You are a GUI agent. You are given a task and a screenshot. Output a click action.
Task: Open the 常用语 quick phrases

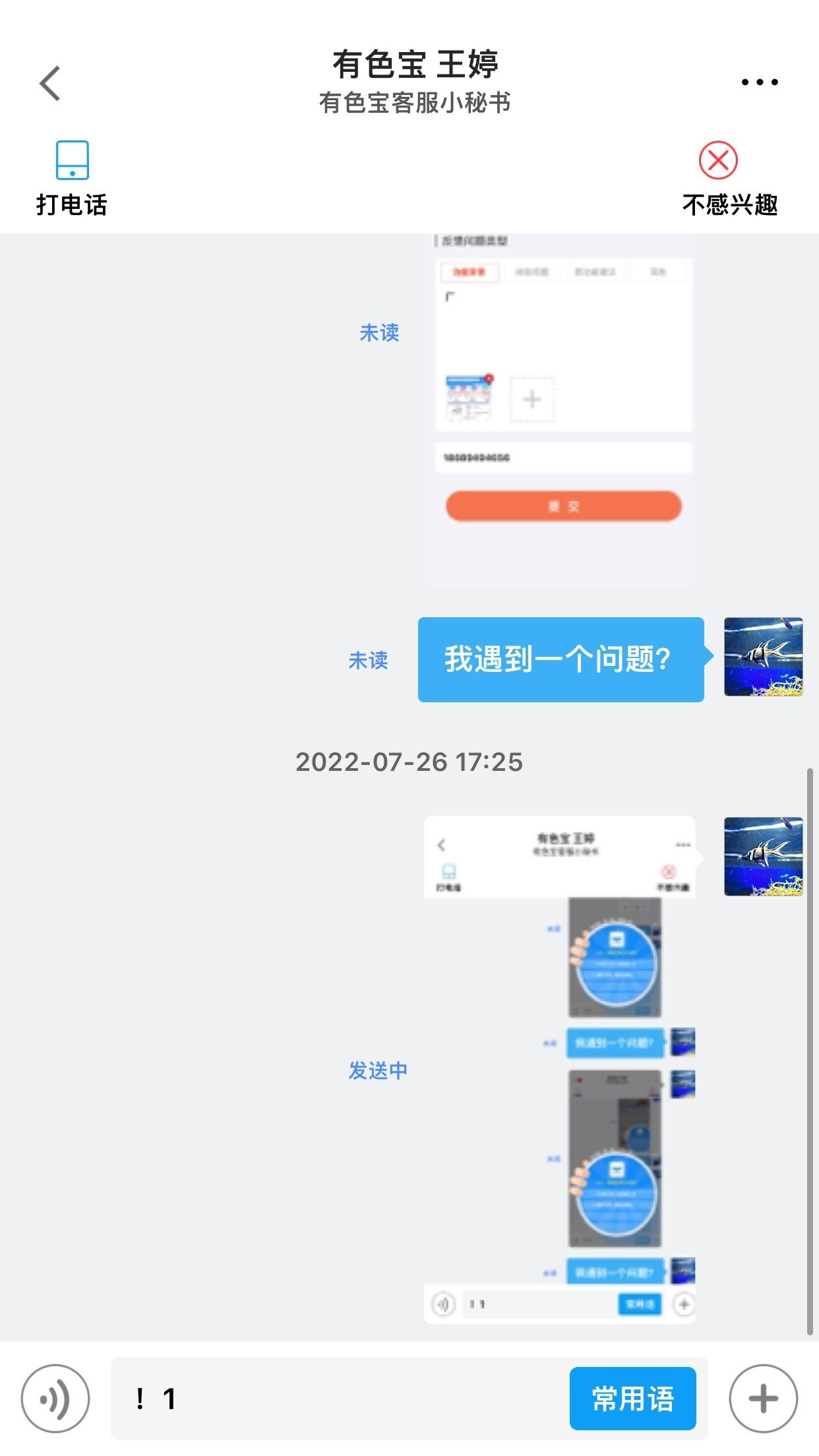click(632, 1399)
